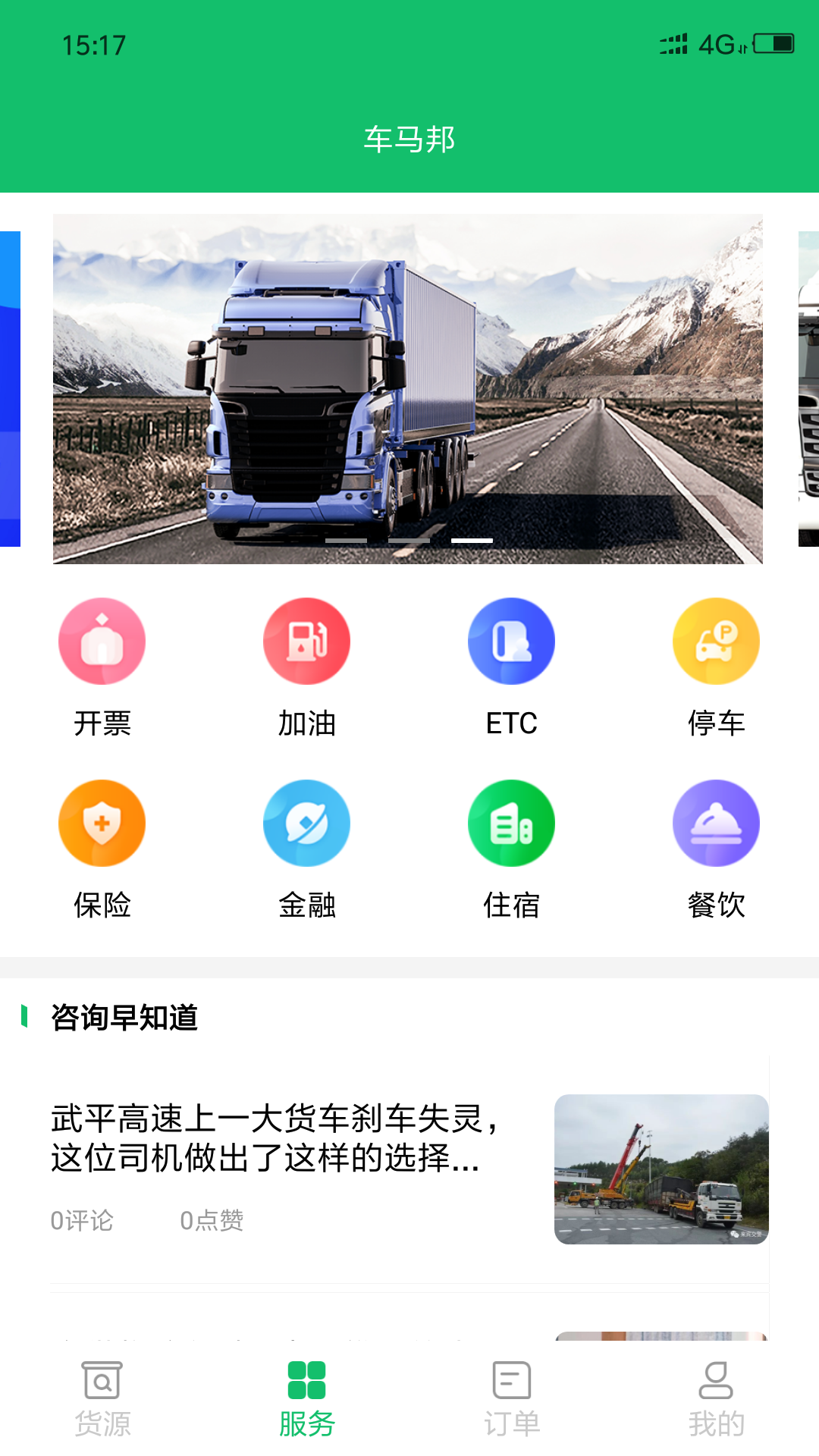Open the 开票 invoice service icon
This screenshot has height=1456, width=819.
click(x=102, y=641)
